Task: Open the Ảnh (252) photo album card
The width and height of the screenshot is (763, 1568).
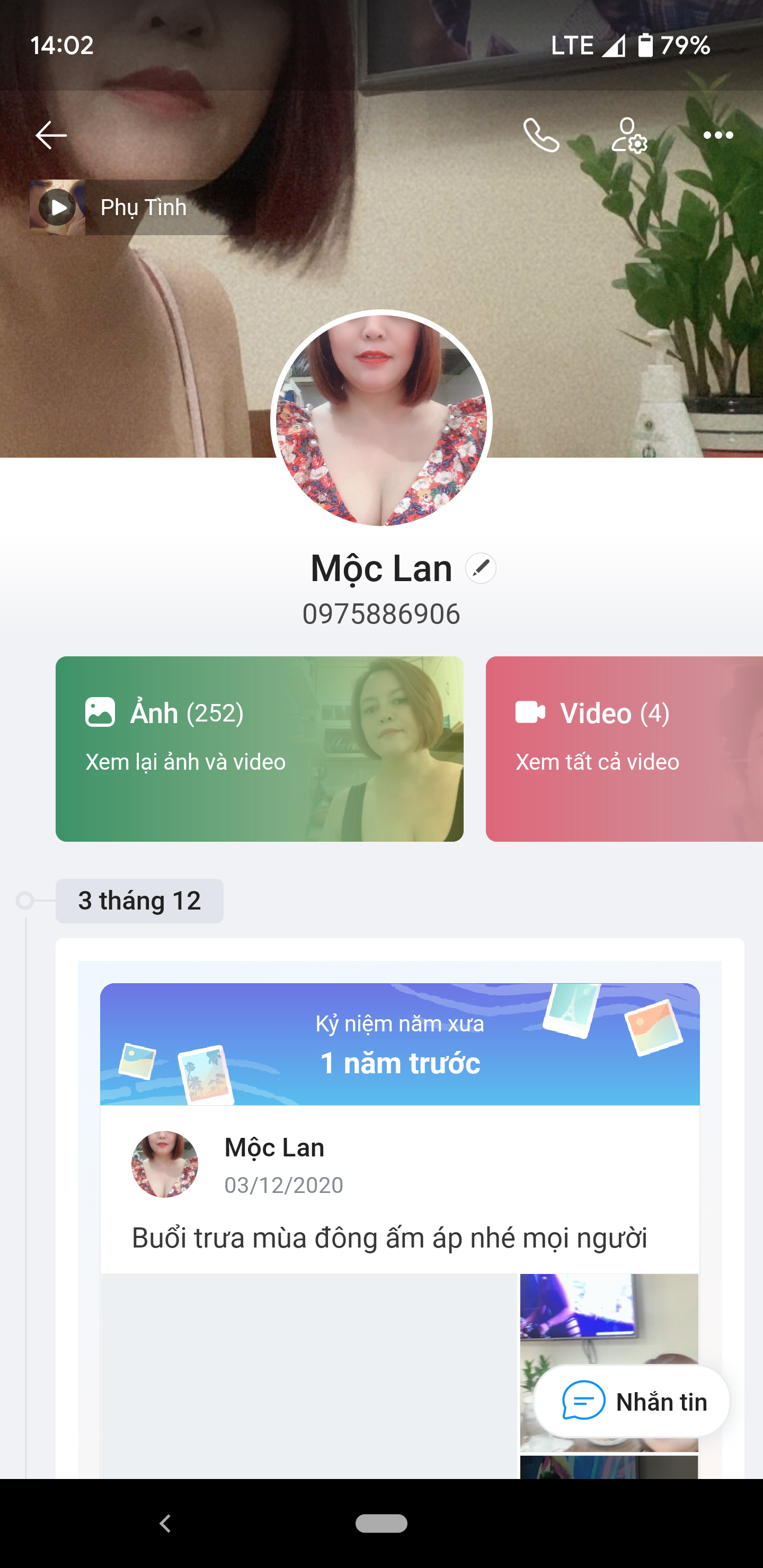Action: [x=260, y=749]
